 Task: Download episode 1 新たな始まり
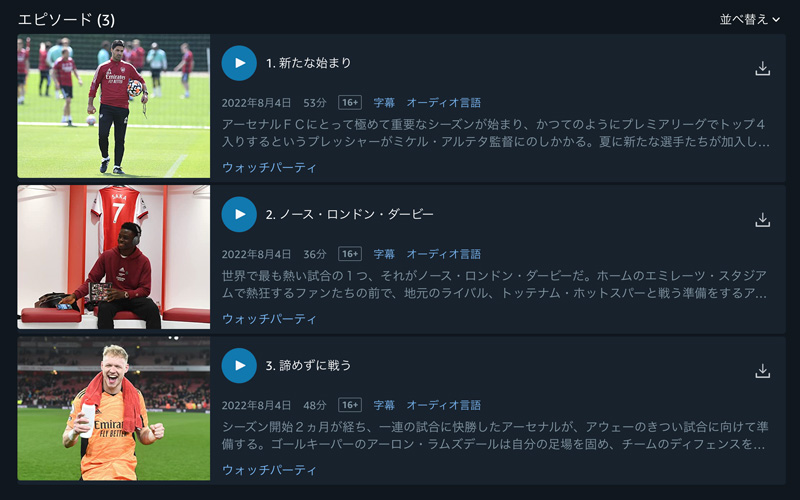coord(762,68)
